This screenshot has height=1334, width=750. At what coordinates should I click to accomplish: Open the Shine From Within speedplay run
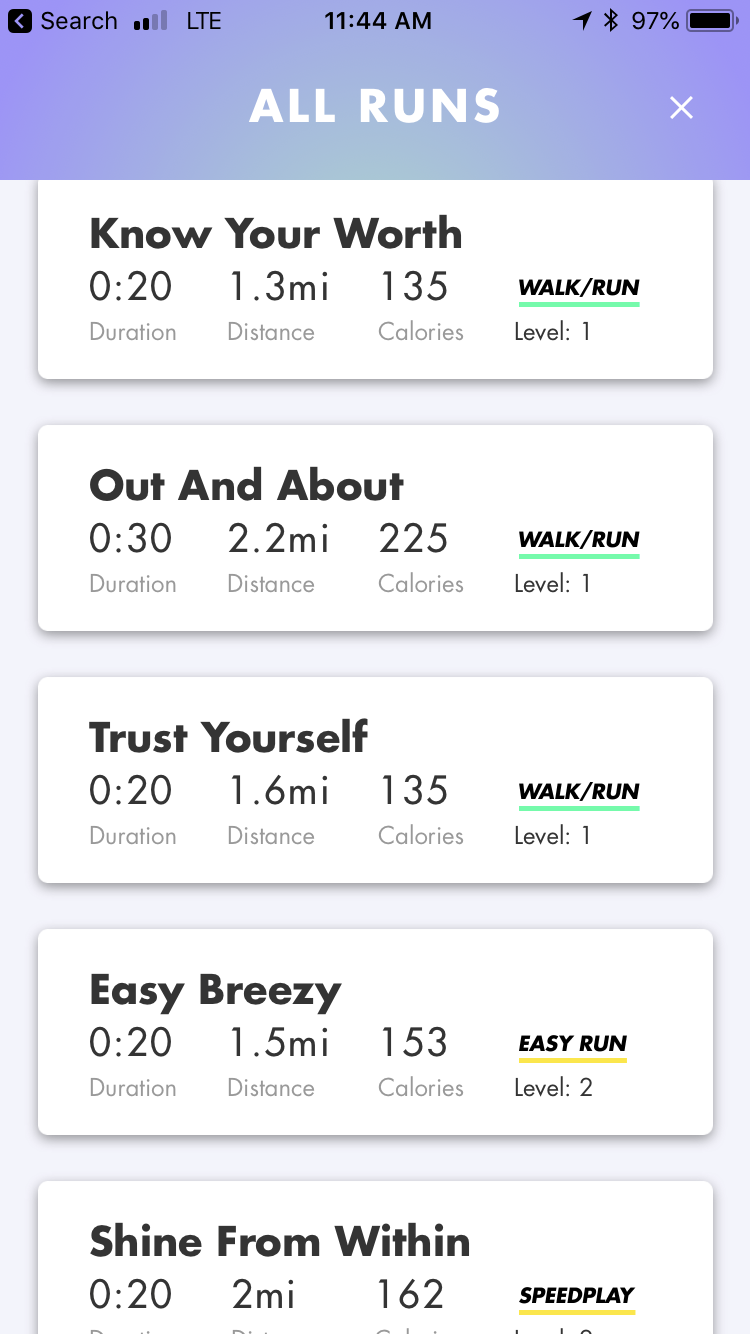[x=375, y=1258]
